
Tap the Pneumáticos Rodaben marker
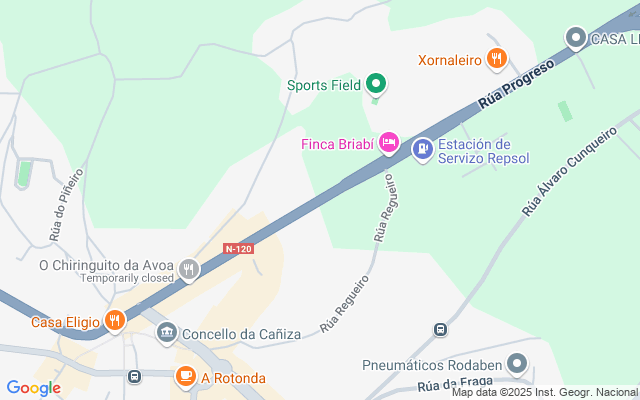pos(517,363)
